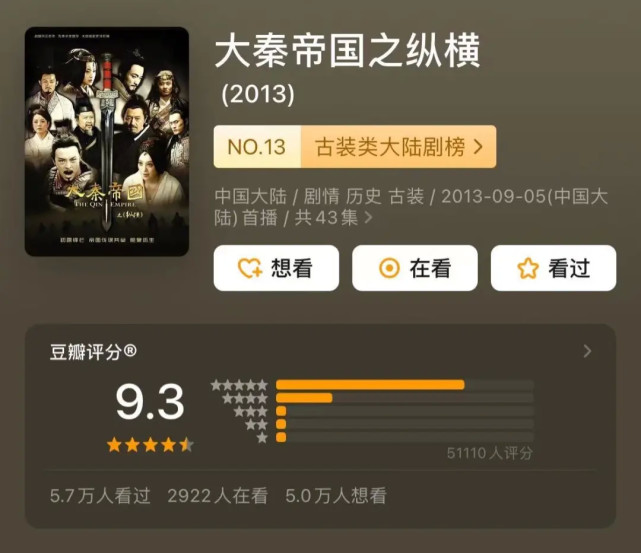The width and height of the screenshot is (641, 553).
Task: Mark the series as 看过
Action: (x=553, y=268)
